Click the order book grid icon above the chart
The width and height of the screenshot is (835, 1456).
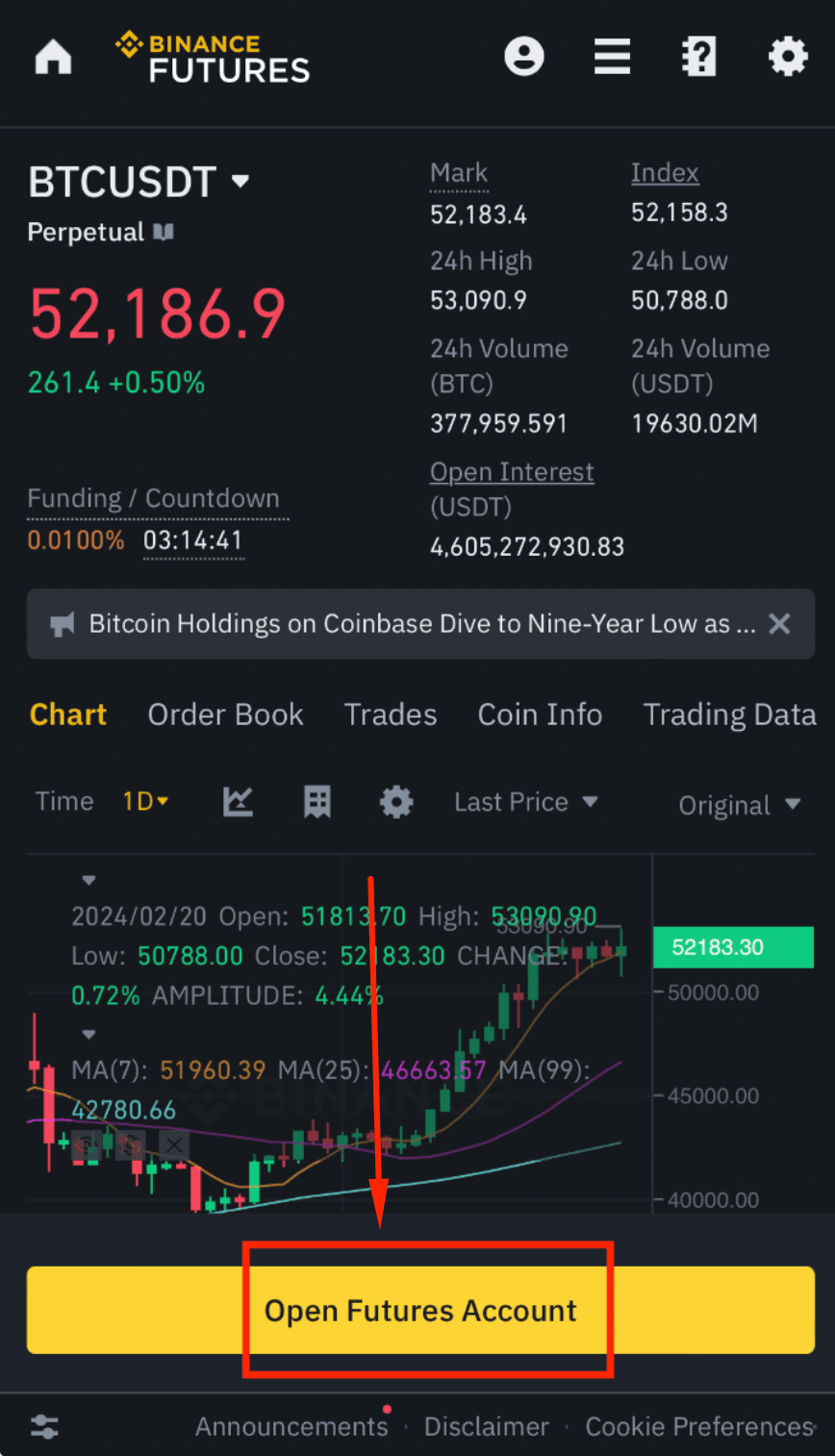316,801
